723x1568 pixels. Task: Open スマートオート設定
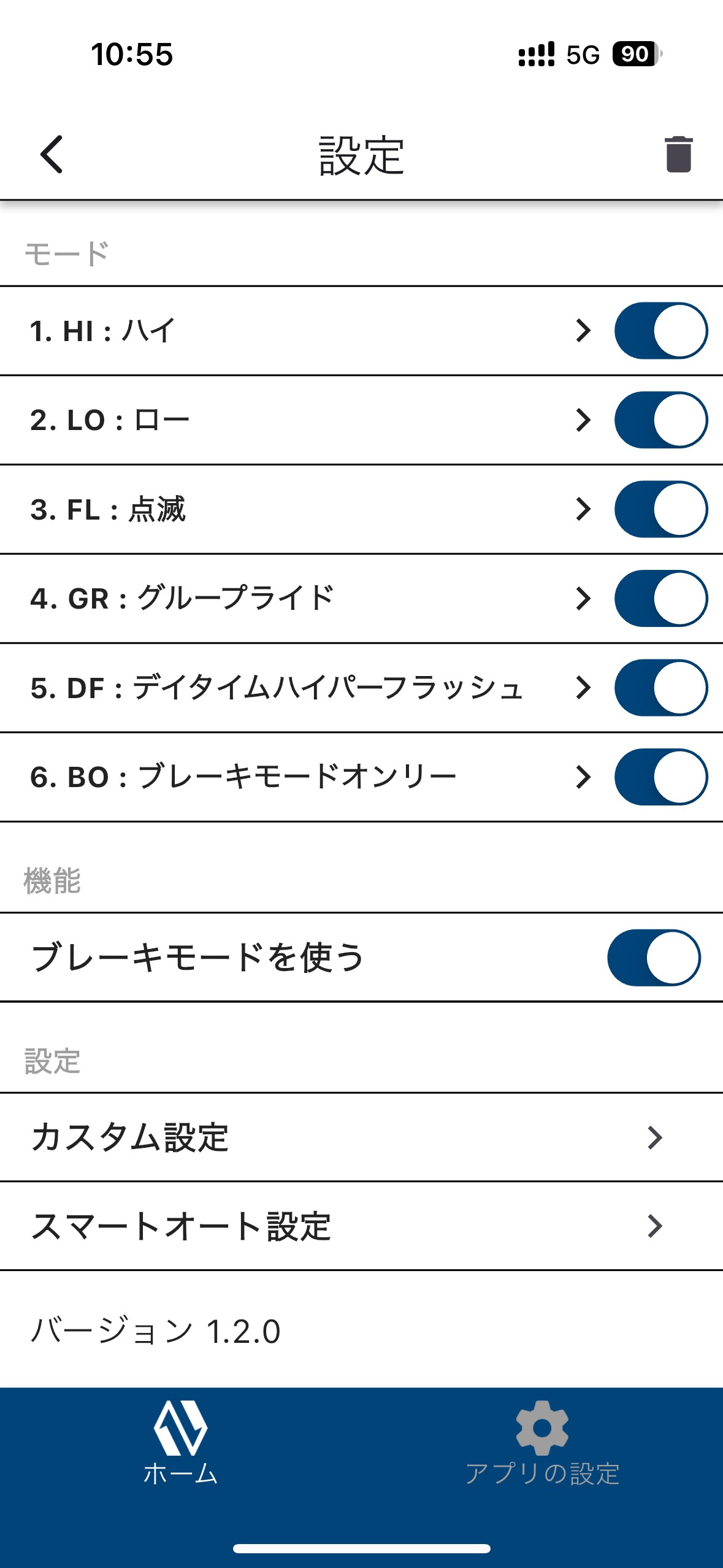tap(361, 1226)
